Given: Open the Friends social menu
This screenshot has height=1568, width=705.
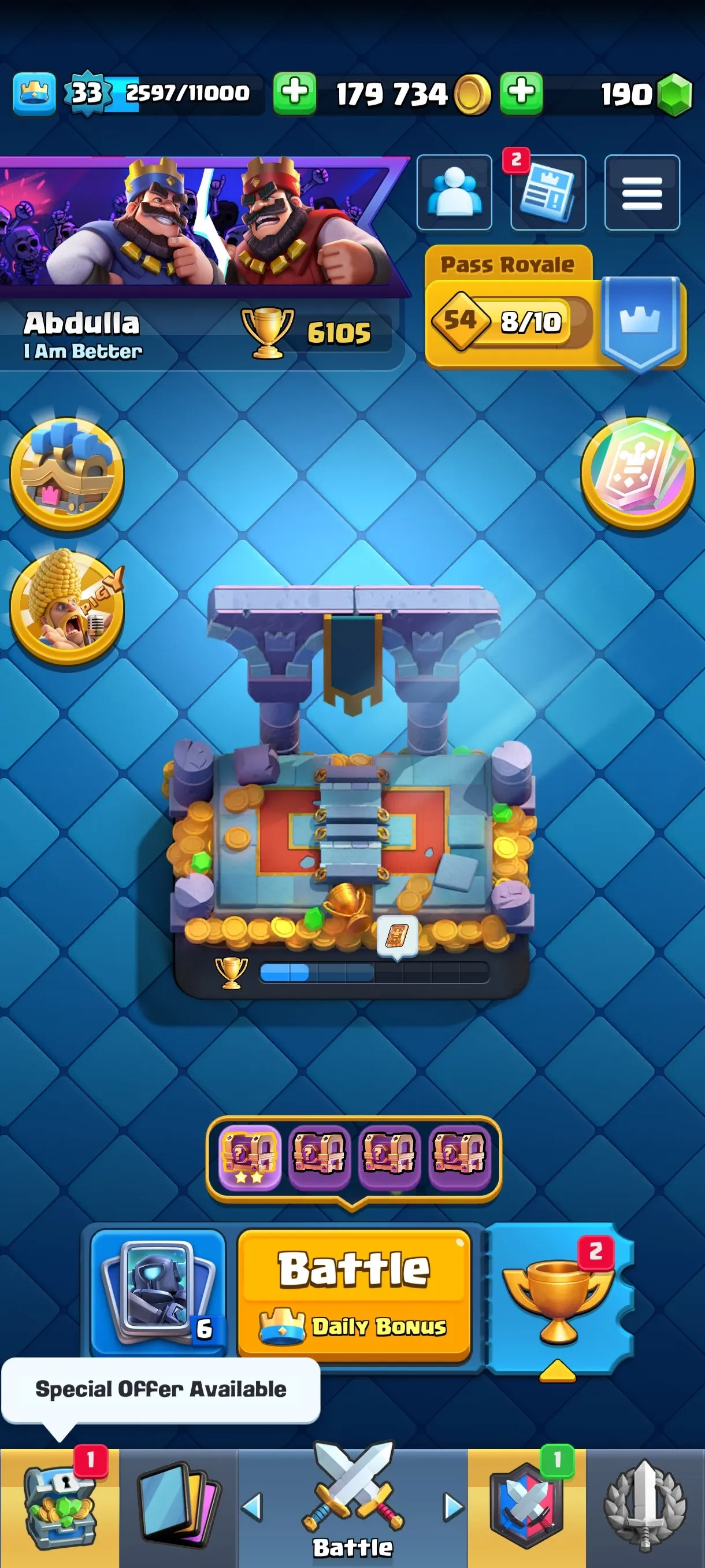Looking at the screenshot, I should (453, 192).
